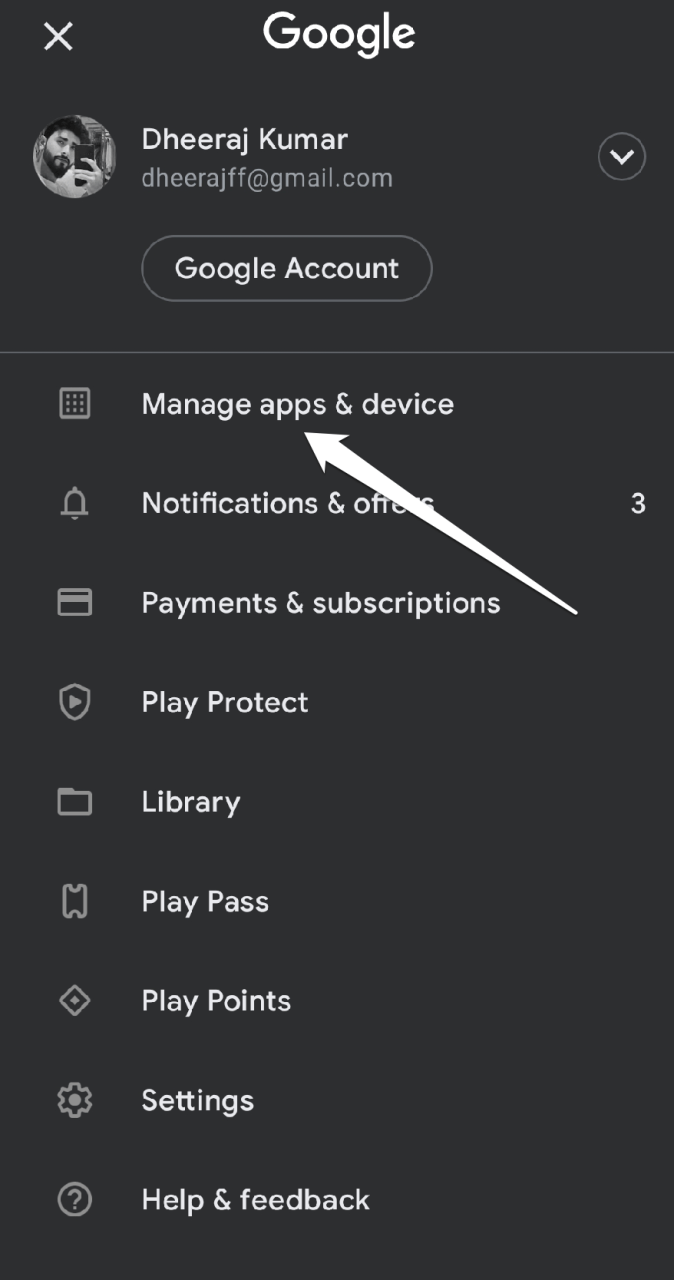The image size is (674, 1280).
Task: Tap Help & feedback
Action: pos(255,1200)
